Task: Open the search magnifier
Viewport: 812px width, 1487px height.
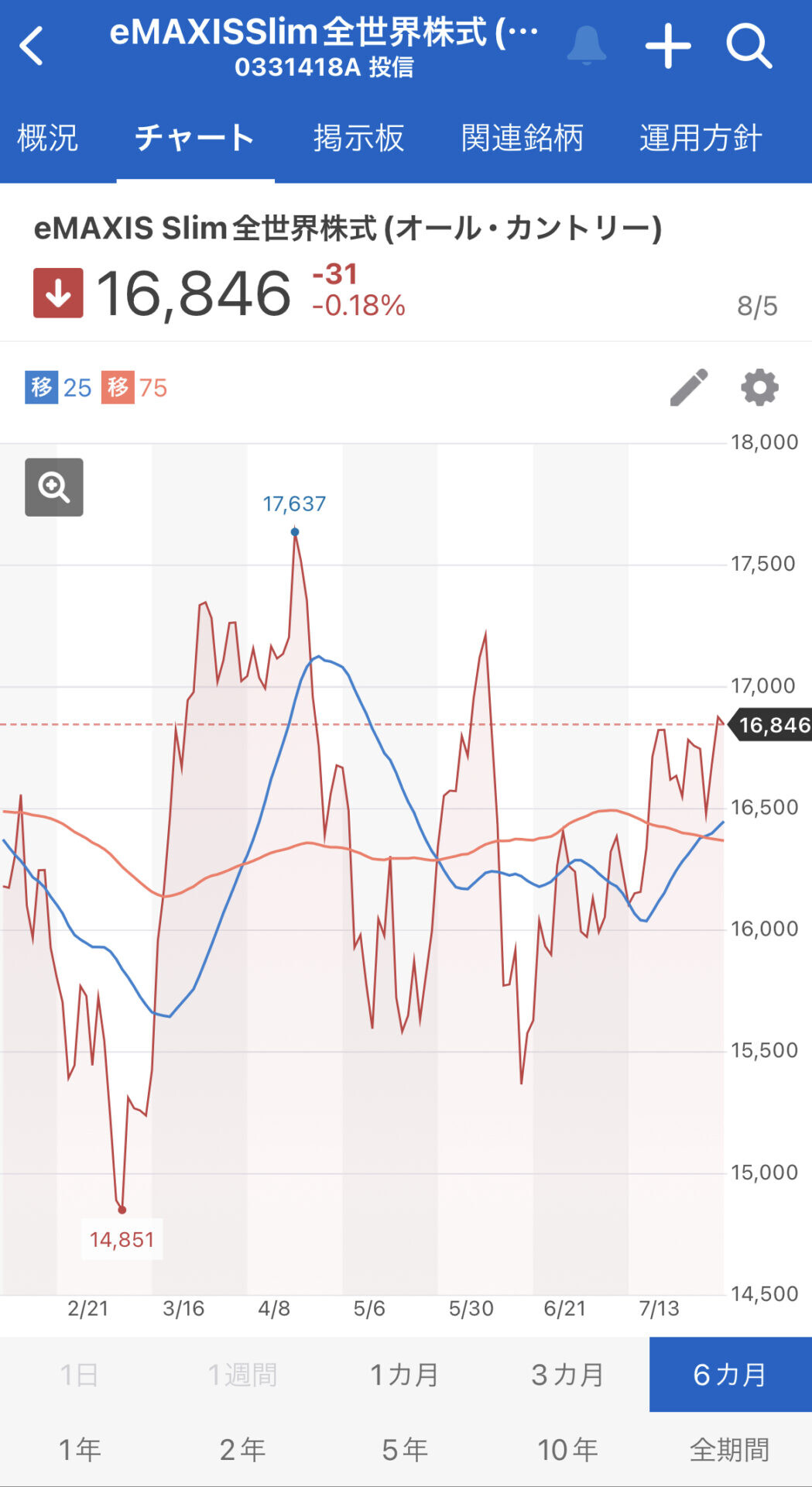Action: click(749, 46)
